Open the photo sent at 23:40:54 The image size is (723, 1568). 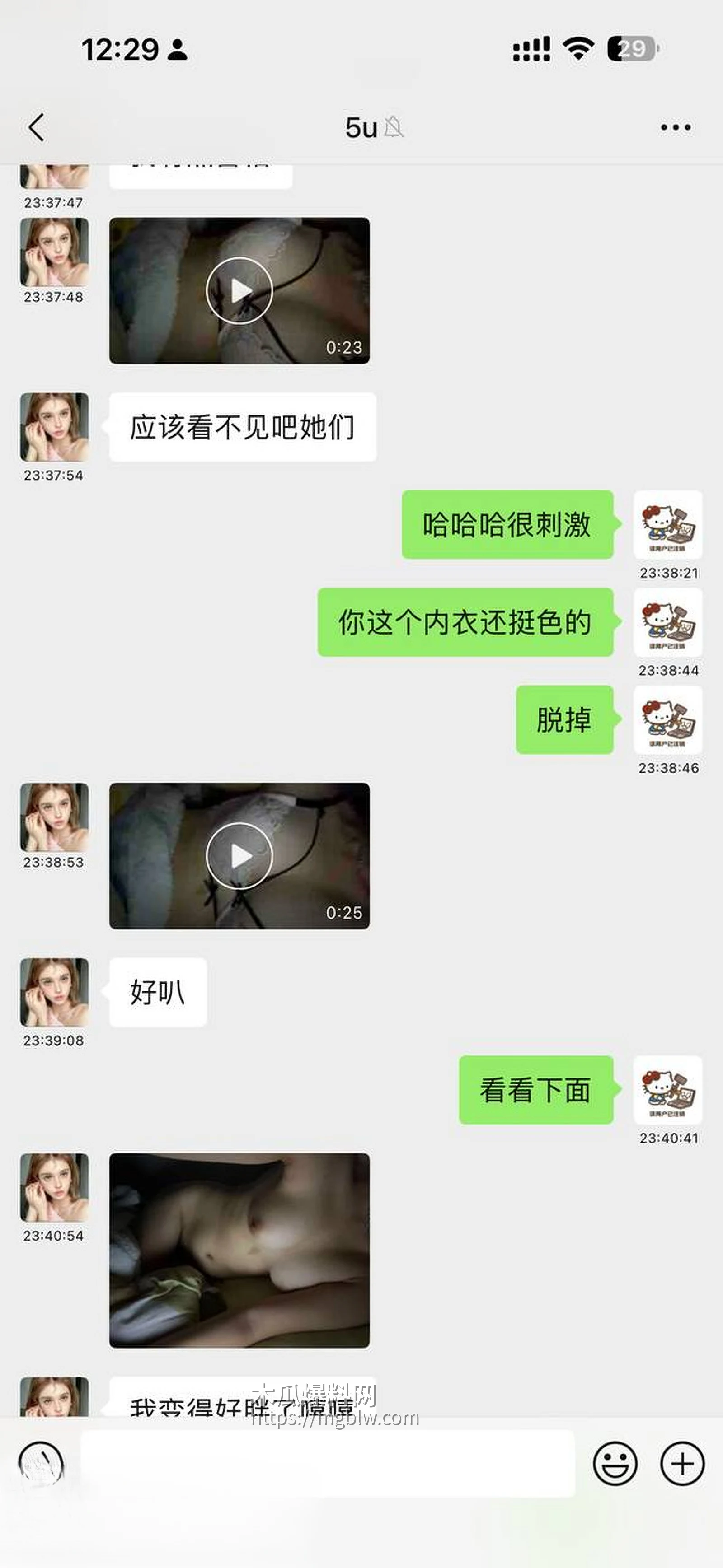tap(239, 1250)
